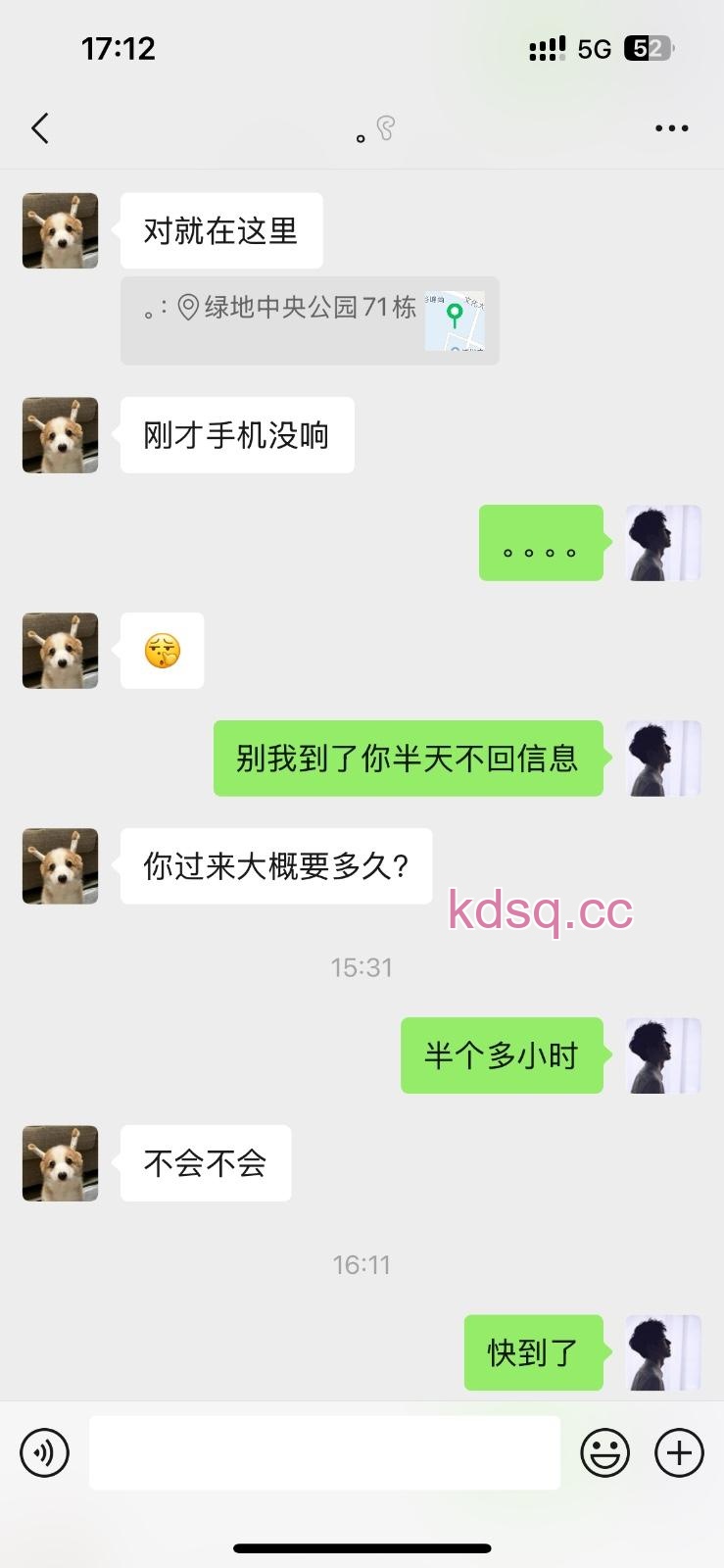
Task: Go back to the chat list
Action: pyautogui.click(x=40, y=128)
